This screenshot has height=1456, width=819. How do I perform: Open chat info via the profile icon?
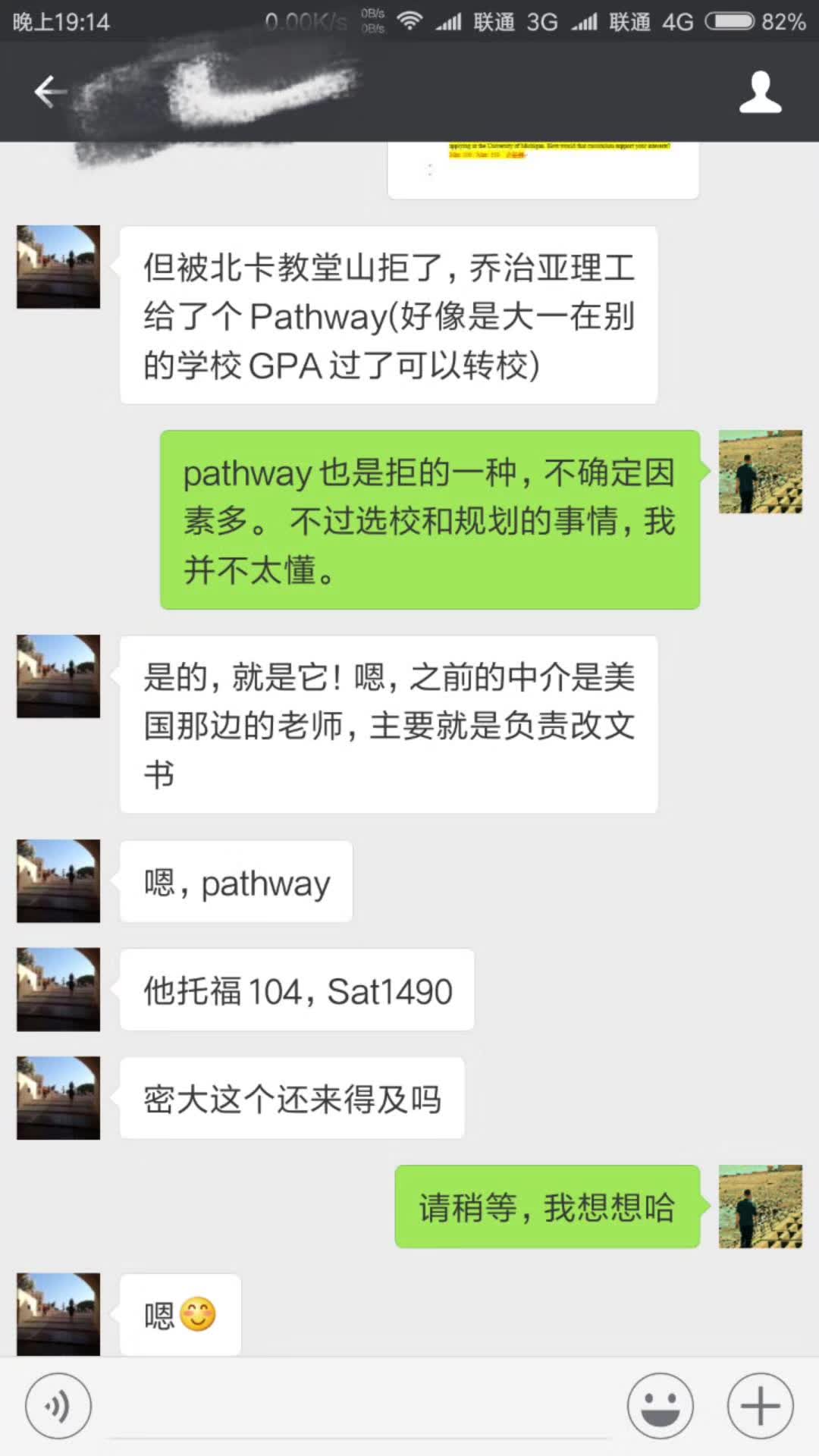[760, 93]
